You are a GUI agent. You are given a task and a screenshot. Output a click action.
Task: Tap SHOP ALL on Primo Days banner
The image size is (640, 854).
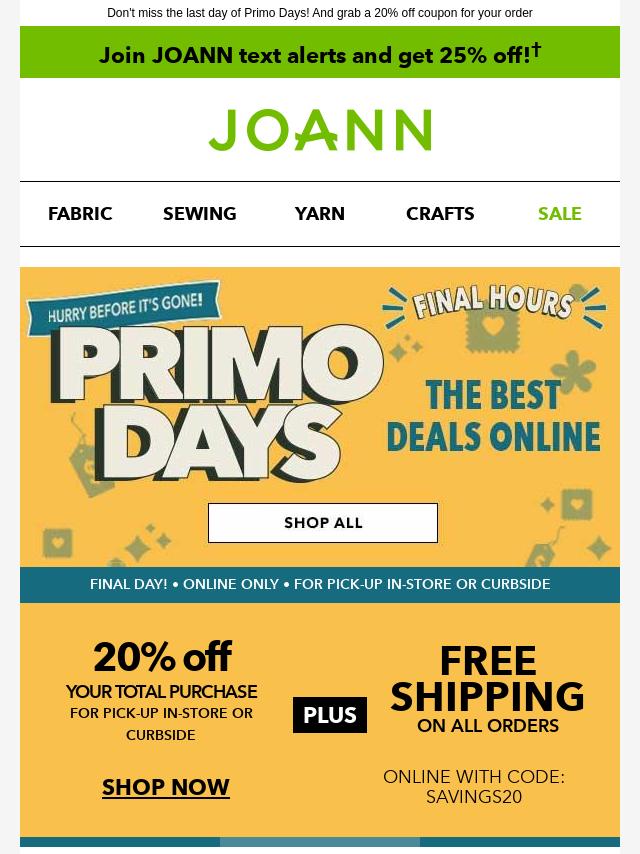pyautogui.click(x=323, y=523)
